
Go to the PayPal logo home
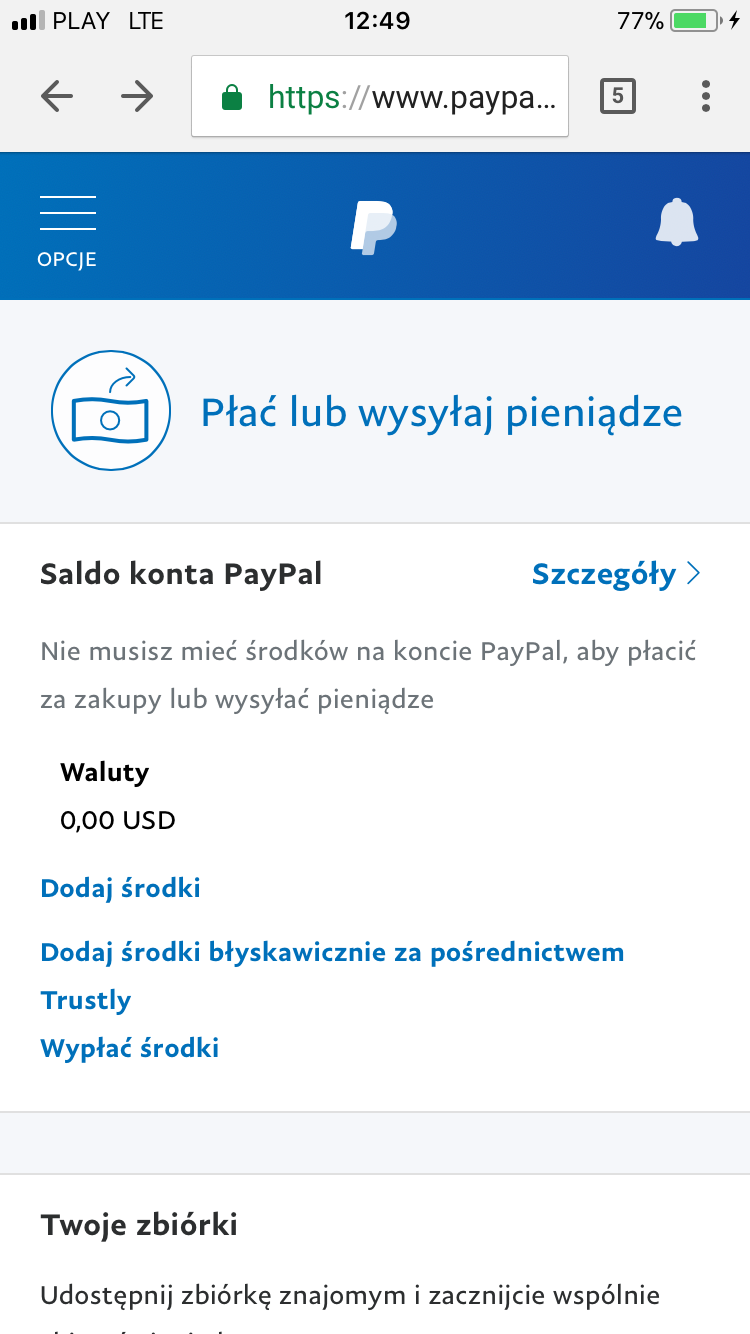374,227
